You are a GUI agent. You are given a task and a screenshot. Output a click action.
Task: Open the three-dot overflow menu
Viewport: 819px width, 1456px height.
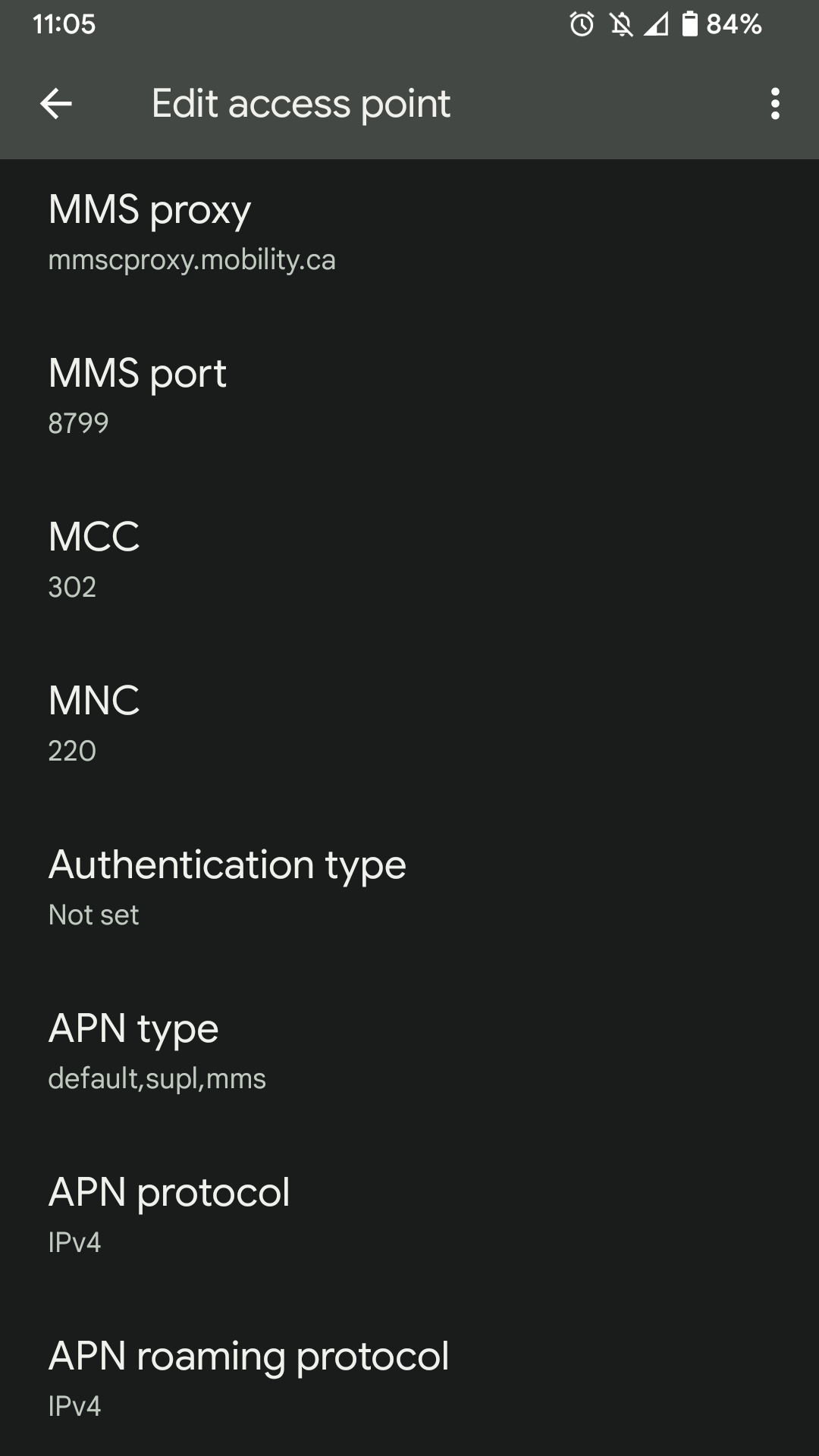774,104
